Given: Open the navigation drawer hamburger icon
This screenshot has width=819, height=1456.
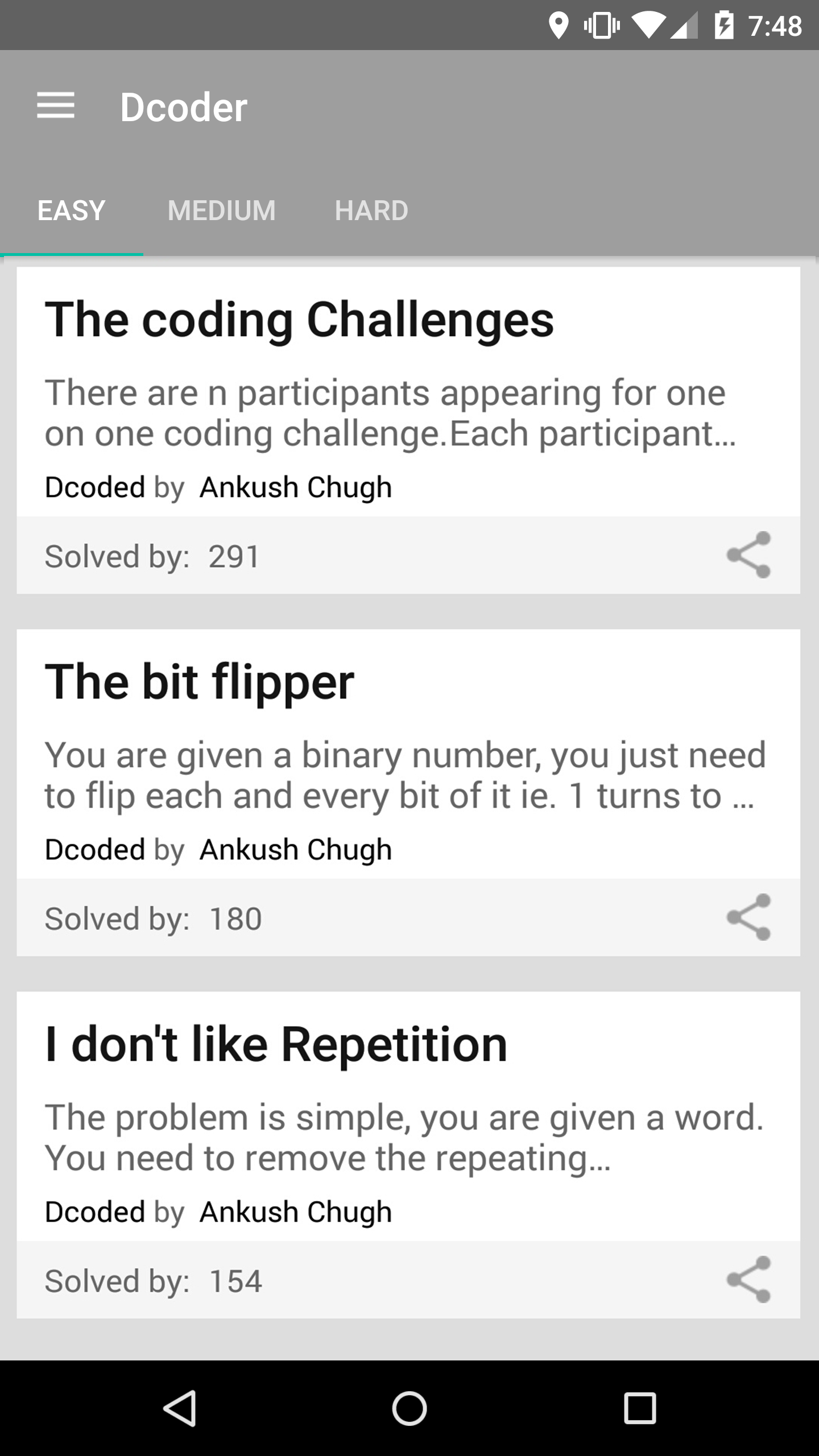Looking at the screenshot, I should tap(57, 106).
